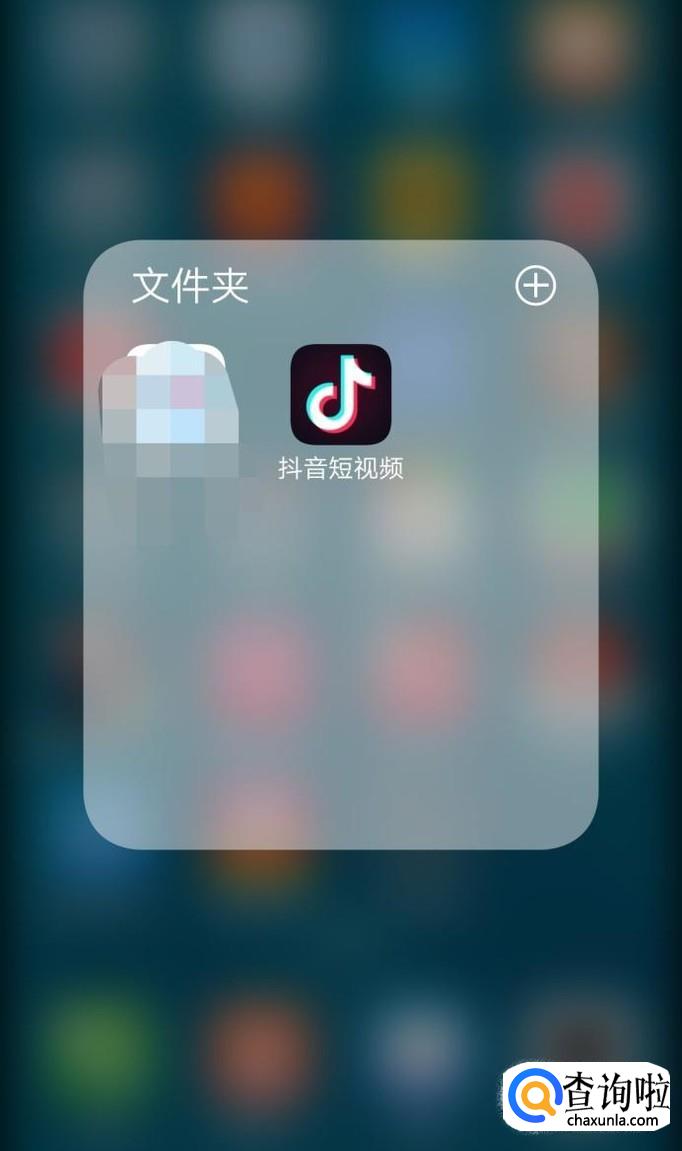Screen dimensions: 682x1151
Task: Rename the folder titled 文件夹
Action: pyautogui.click(x=190, y=287)
